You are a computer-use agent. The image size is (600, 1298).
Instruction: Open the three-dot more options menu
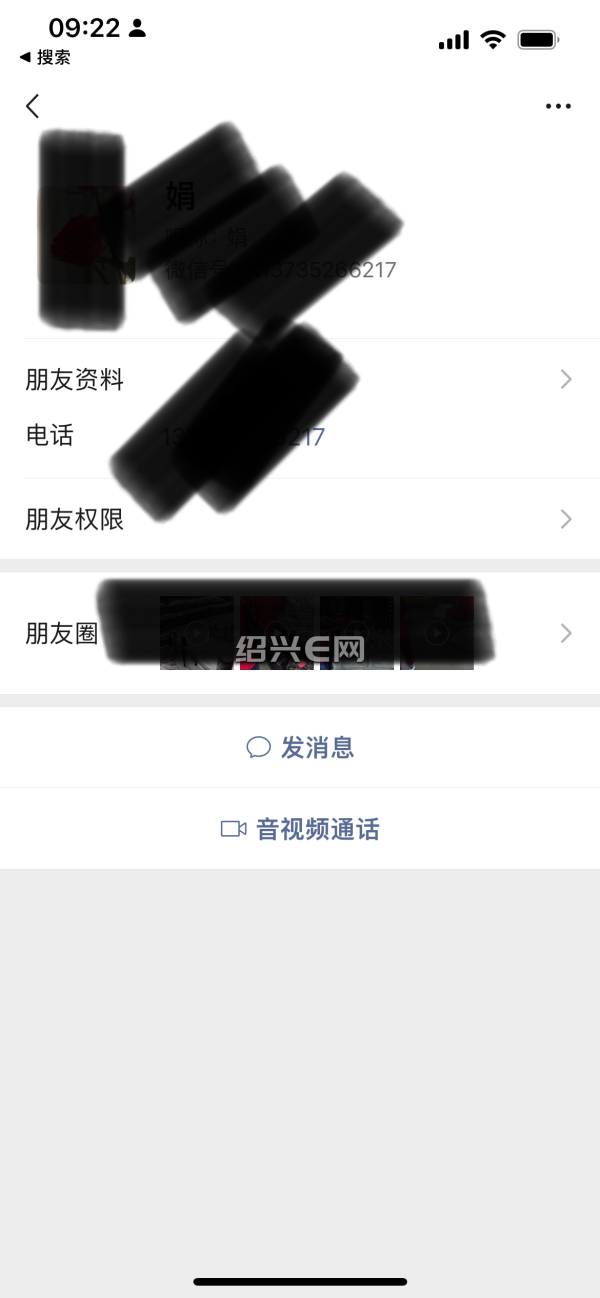pyautogui.click(x=558, y=106)
